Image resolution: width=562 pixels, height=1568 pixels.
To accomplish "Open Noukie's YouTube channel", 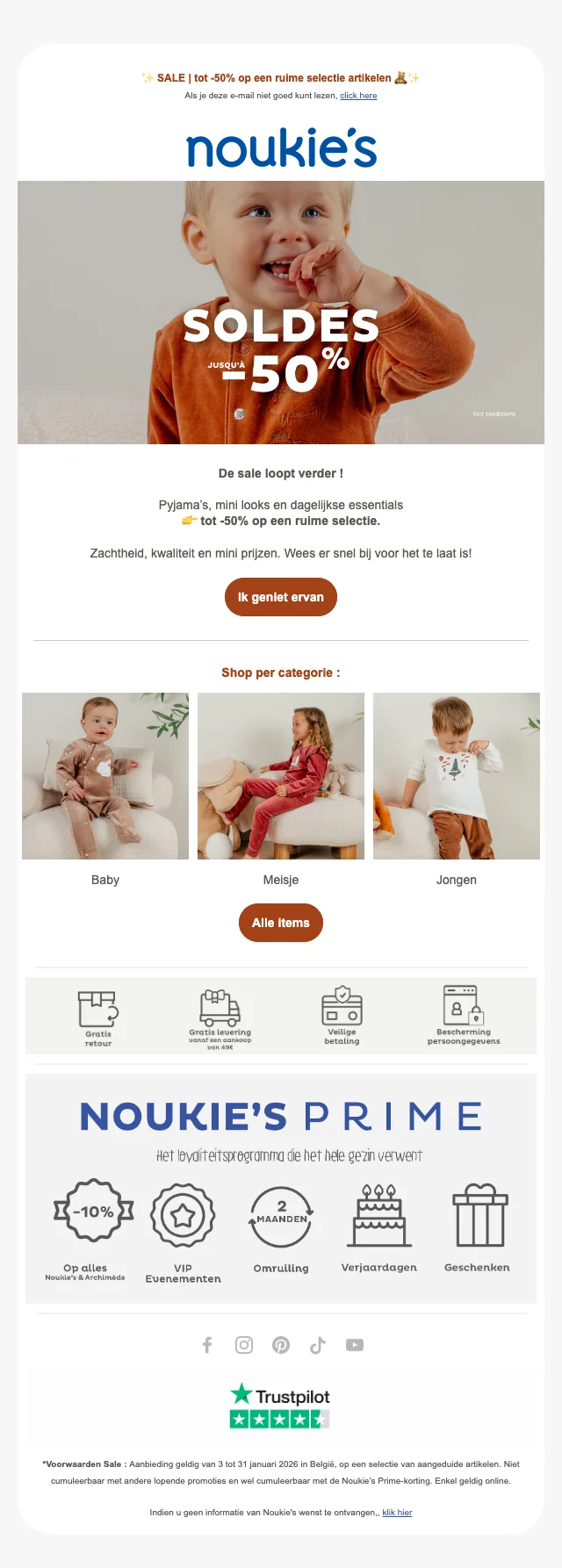I will click(355, 1345).
